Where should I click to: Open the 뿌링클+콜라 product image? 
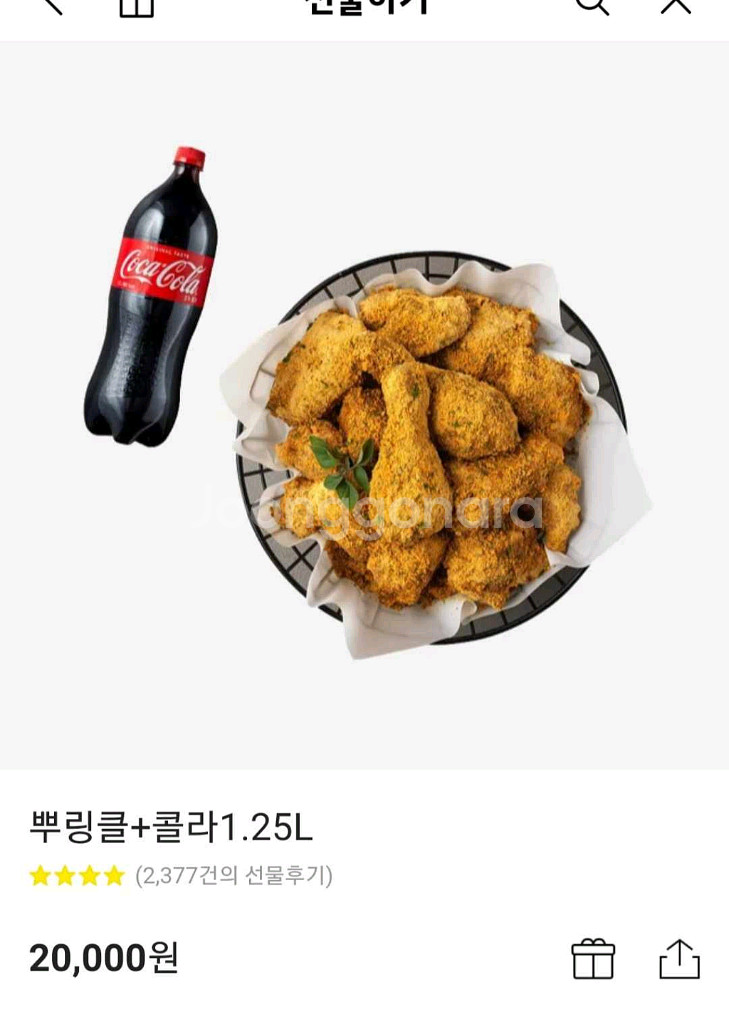(364, 405)
